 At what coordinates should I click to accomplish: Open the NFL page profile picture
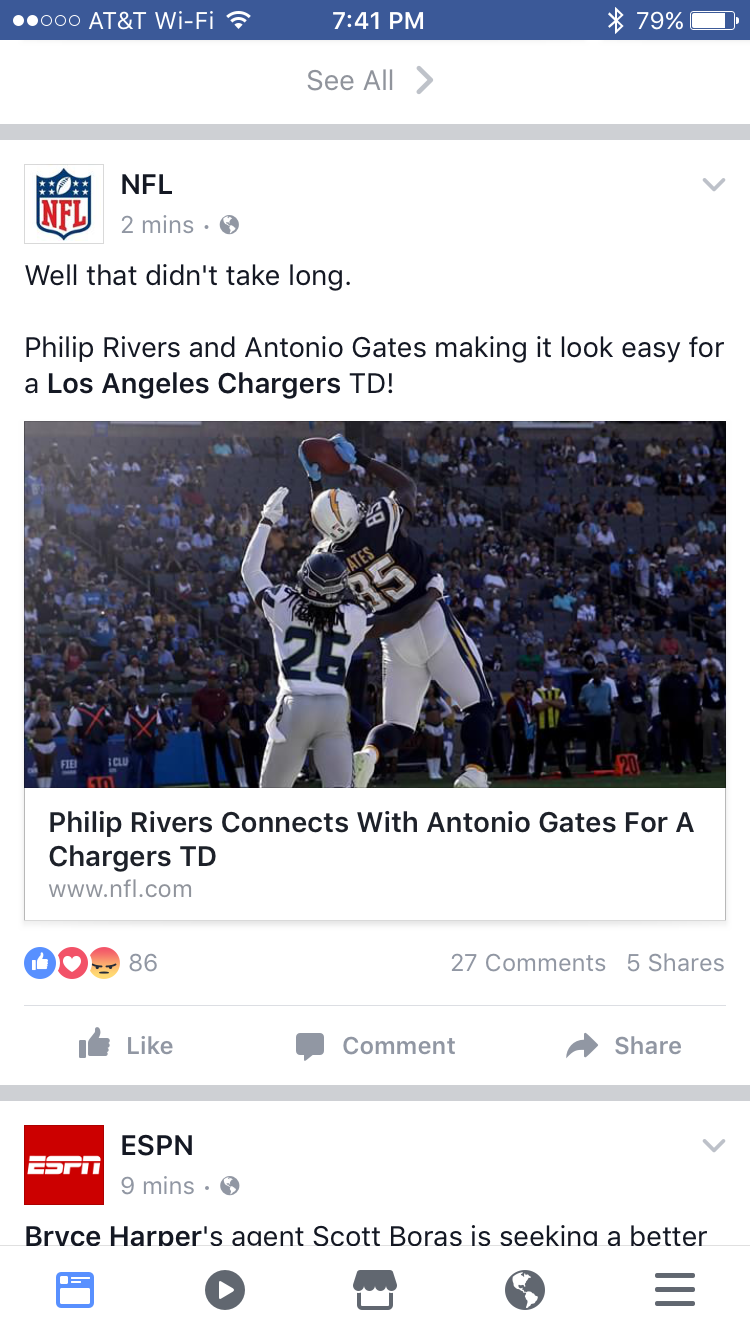tap(64, 204)
